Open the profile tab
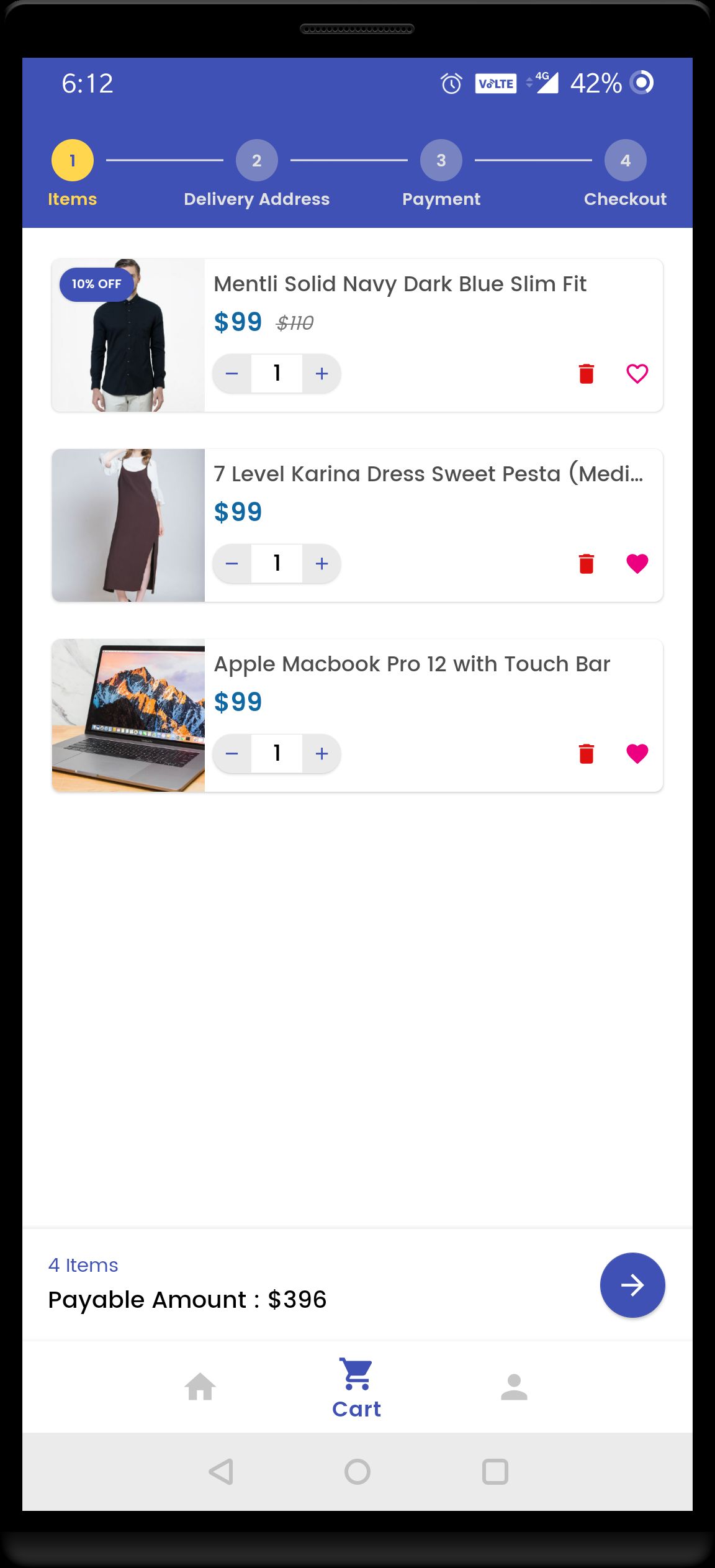 (x=514, y=1387)
